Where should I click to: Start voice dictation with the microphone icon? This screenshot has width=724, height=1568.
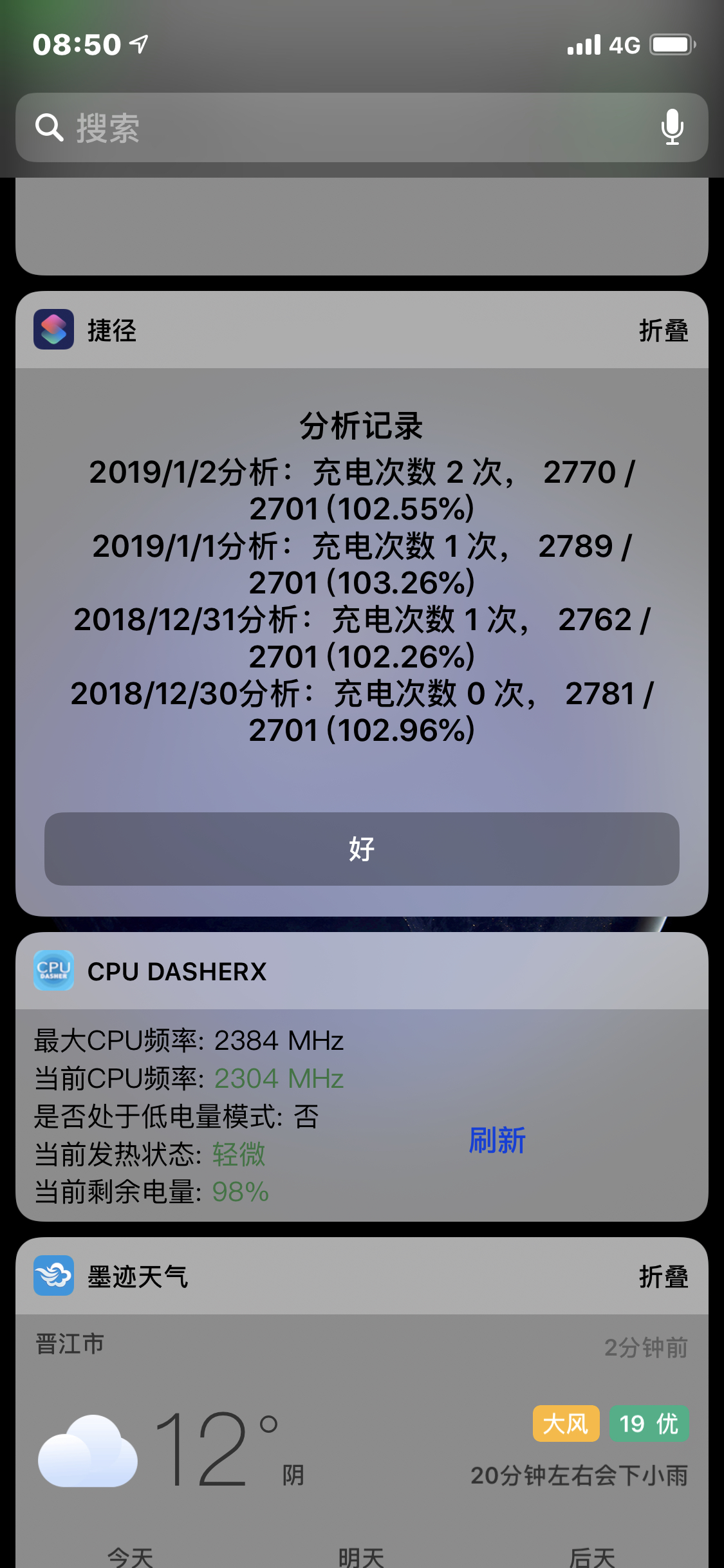click(672, 127)
